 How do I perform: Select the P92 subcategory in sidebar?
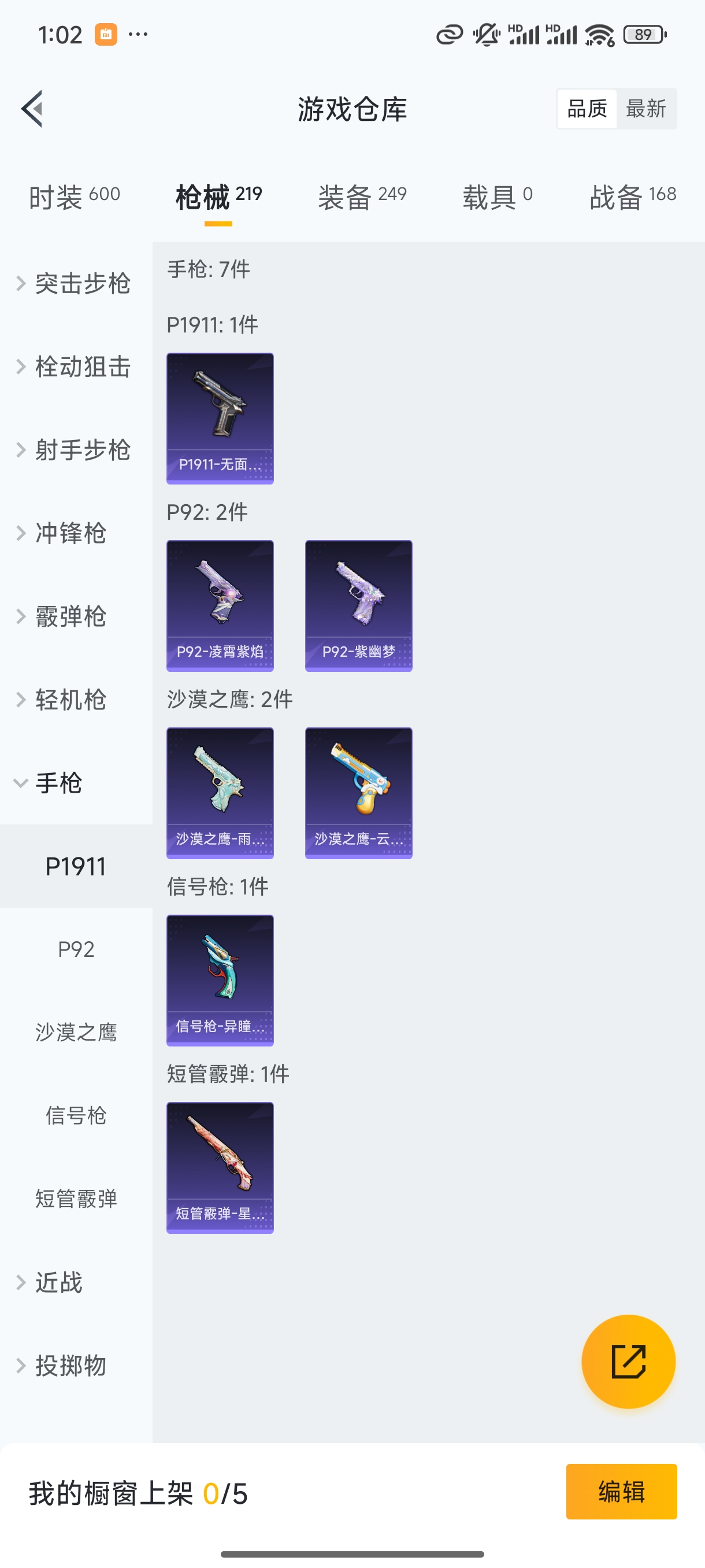tap(76, 948)
